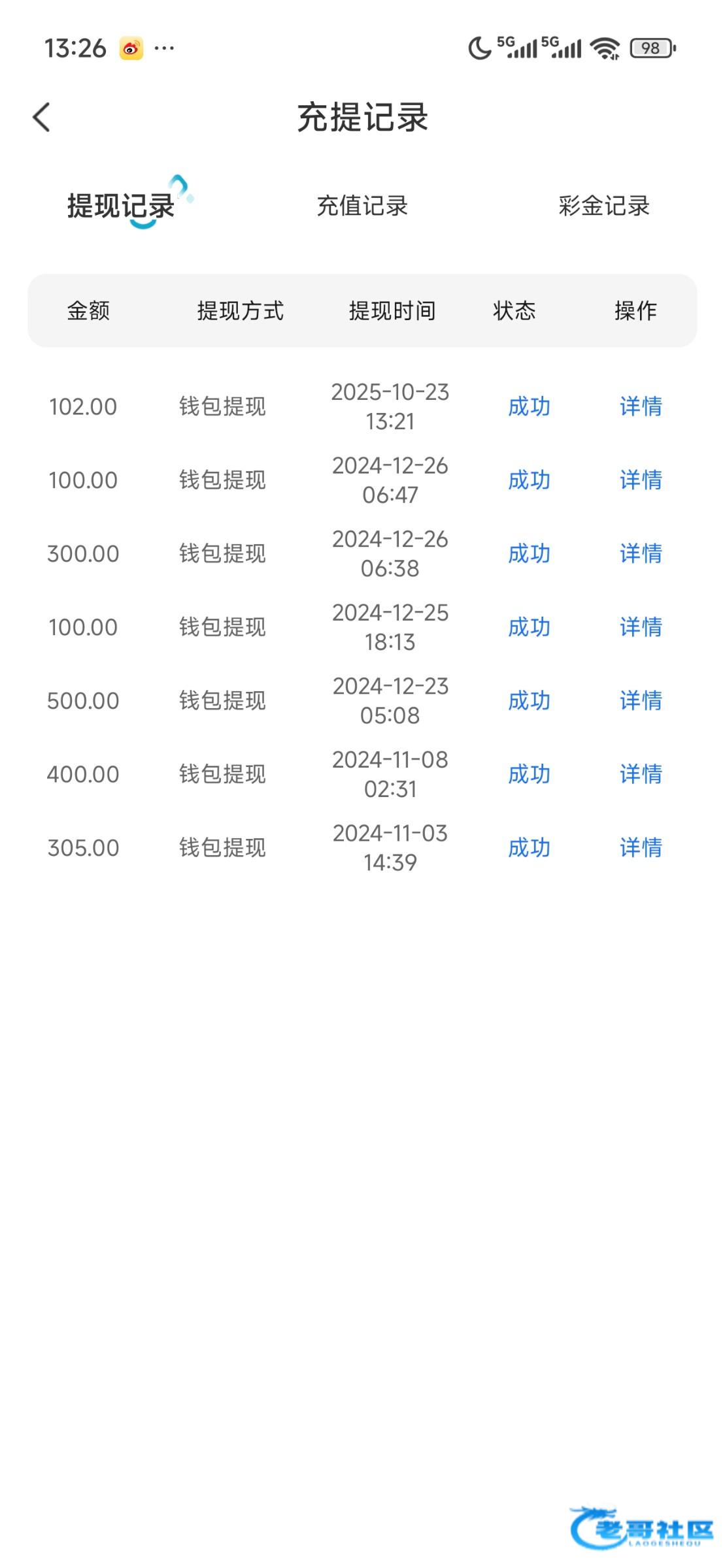725x1568 pixels.
Task: View 详情 for the 102.00 withdrawal
Action: (x=641, y=406)
